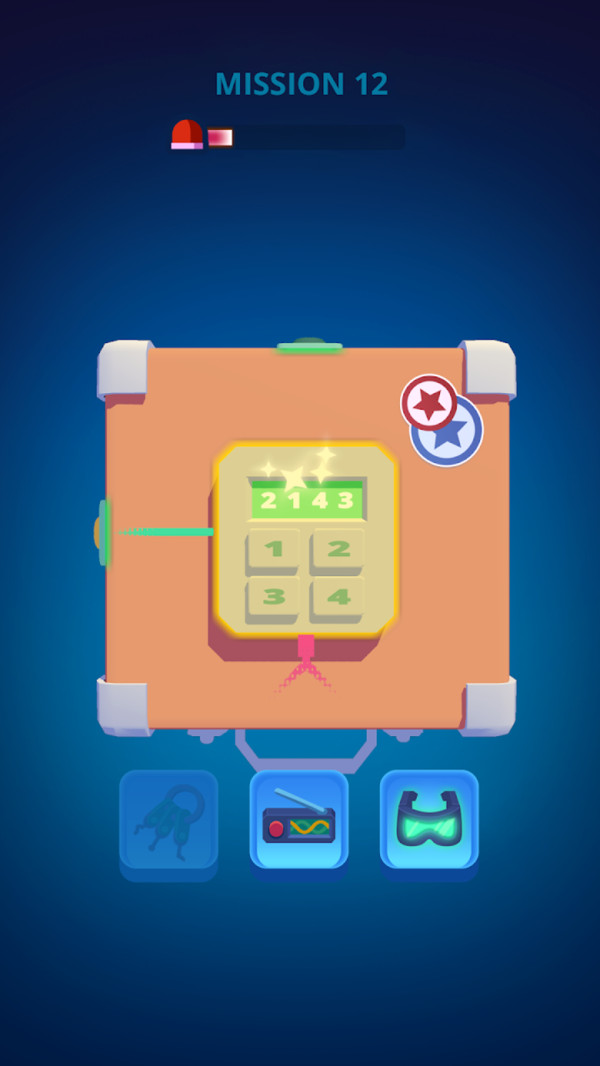Image resolution: width=600 pixels, height=1066 pixels.
Task: Select the night-vision goggles tool
Action: tap(429, 820)
